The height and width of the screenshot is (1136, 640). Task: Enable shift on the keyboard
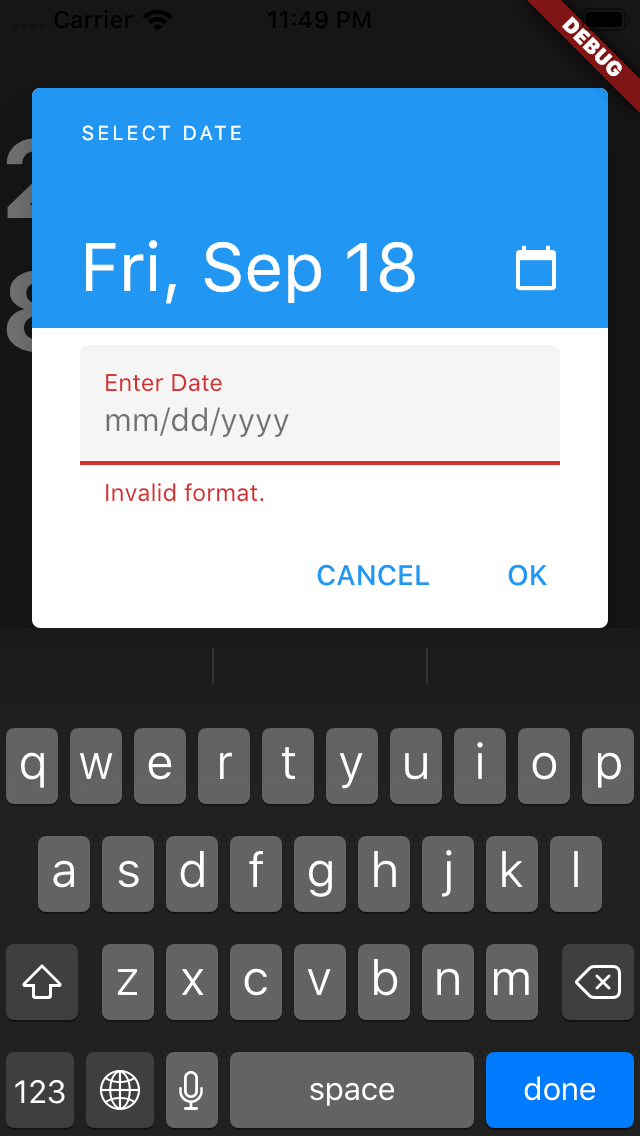pyautogui.click(x=42, y=982)
